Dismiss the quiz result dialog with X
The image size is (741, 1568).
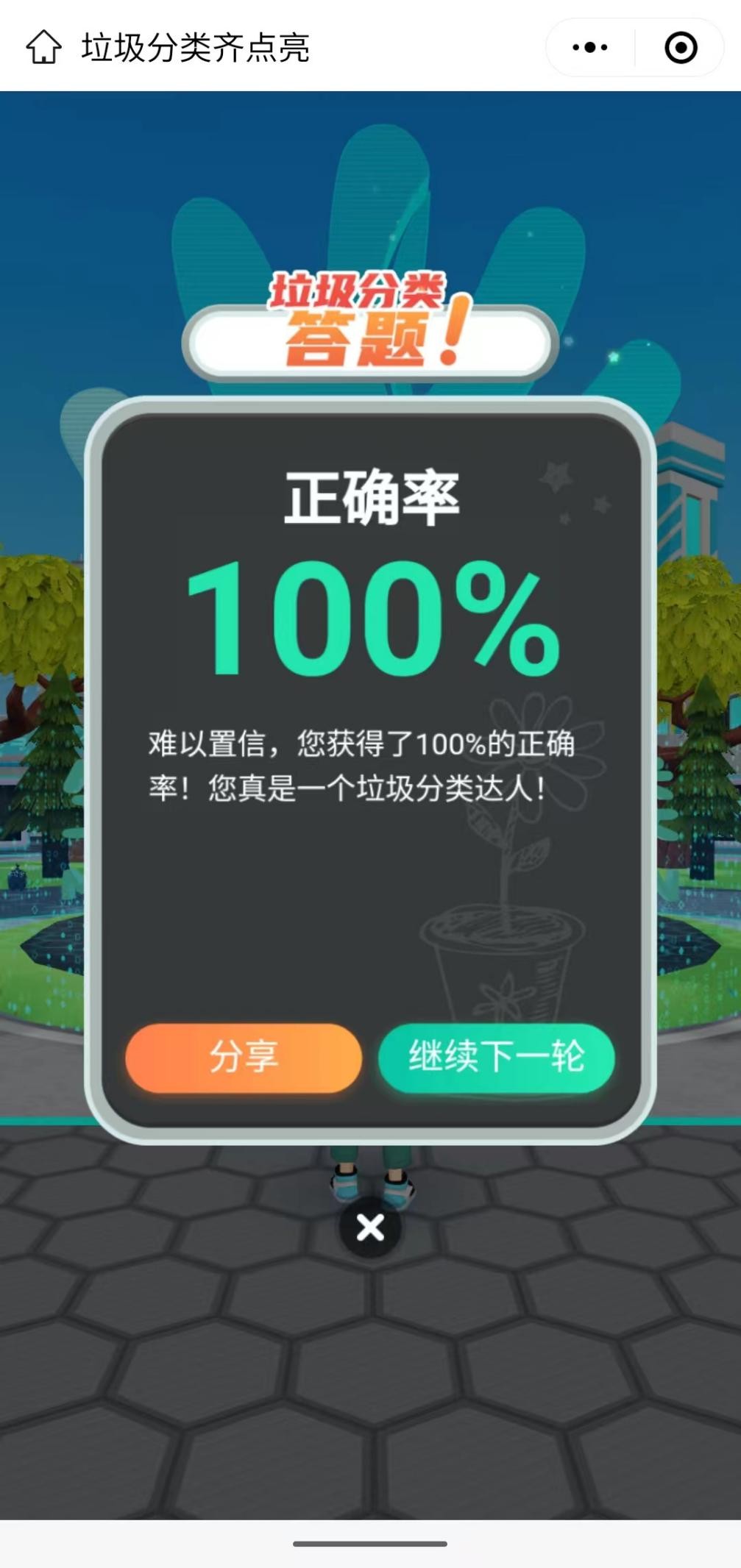click(370, 1227)
